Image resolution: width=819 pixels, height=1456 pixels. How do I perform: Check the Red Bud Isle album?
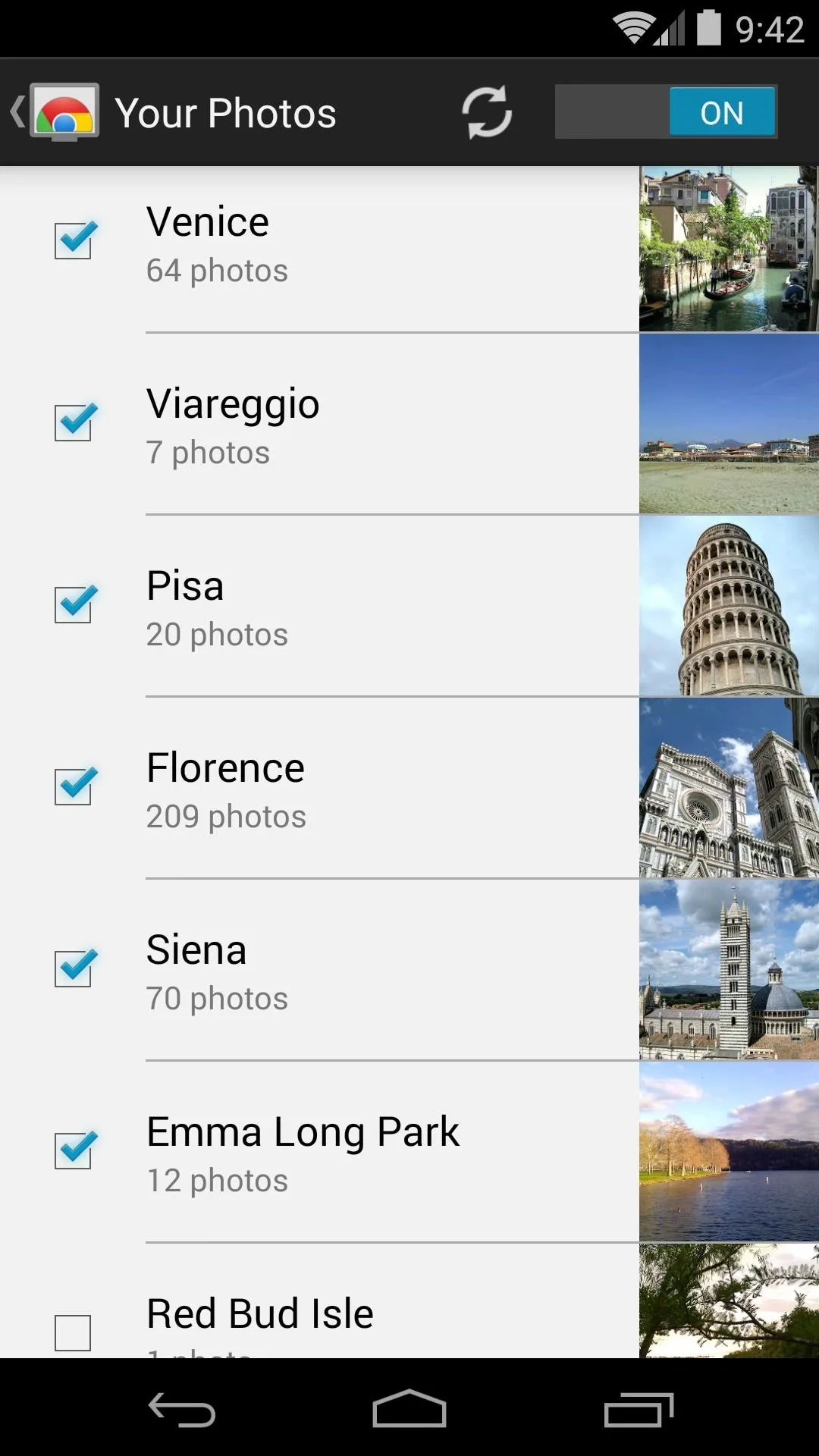pos(74,1332)
